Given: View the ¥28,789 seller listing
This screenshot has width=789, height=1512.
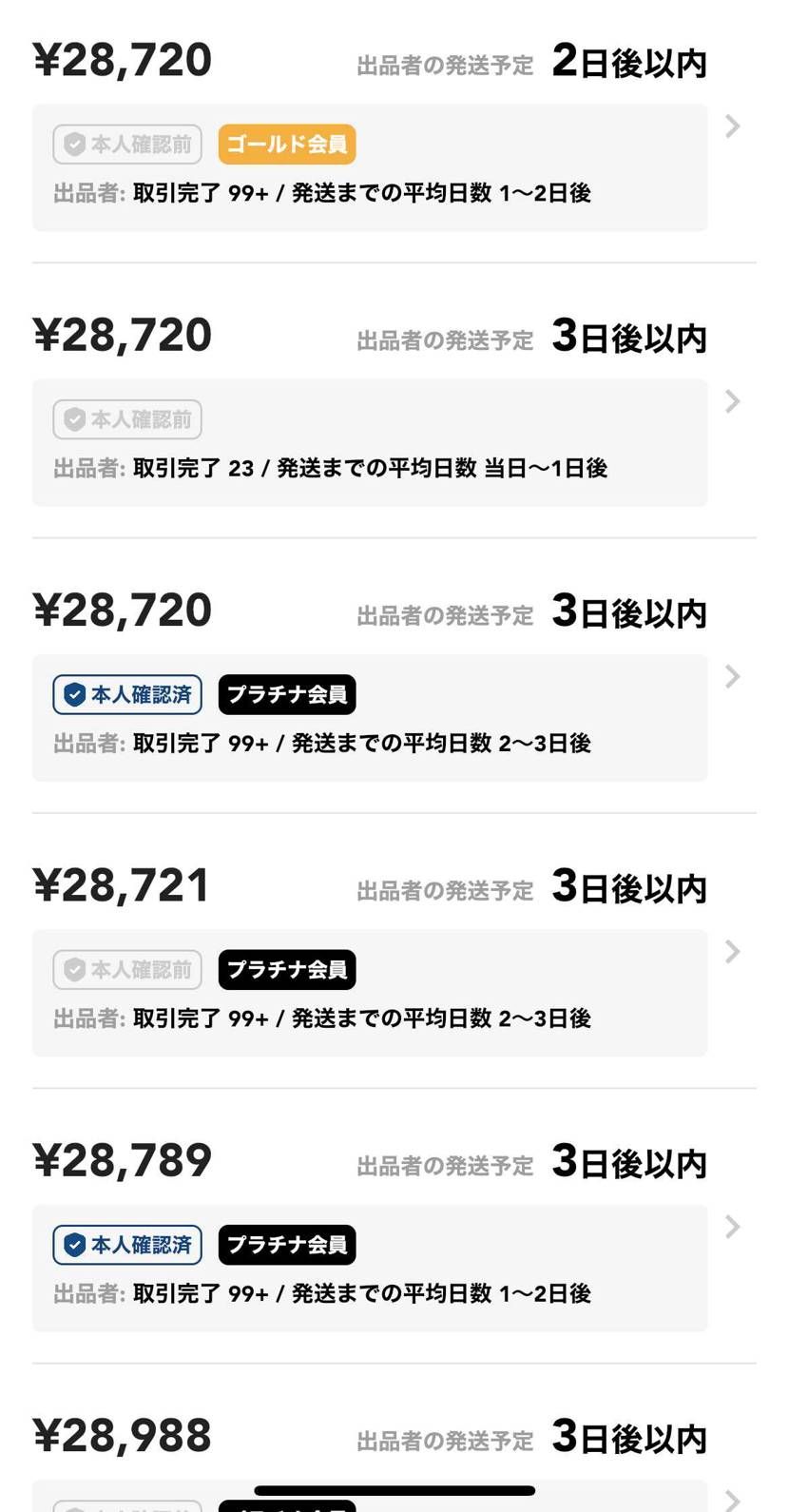Looking at the screenshot, I should pyautogui.click(x=370, y=1268).
